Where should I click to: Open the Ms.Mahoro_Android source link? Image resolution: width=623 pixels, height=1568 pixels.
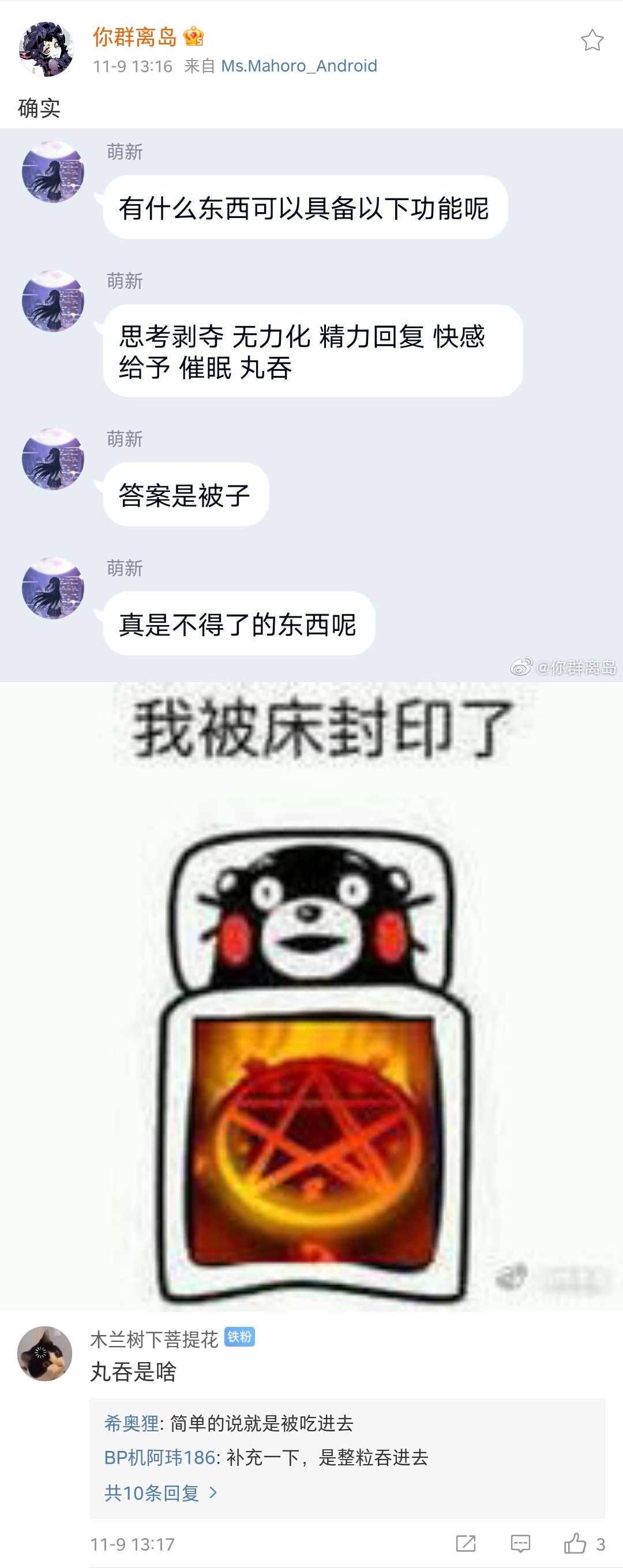point(298,66)
